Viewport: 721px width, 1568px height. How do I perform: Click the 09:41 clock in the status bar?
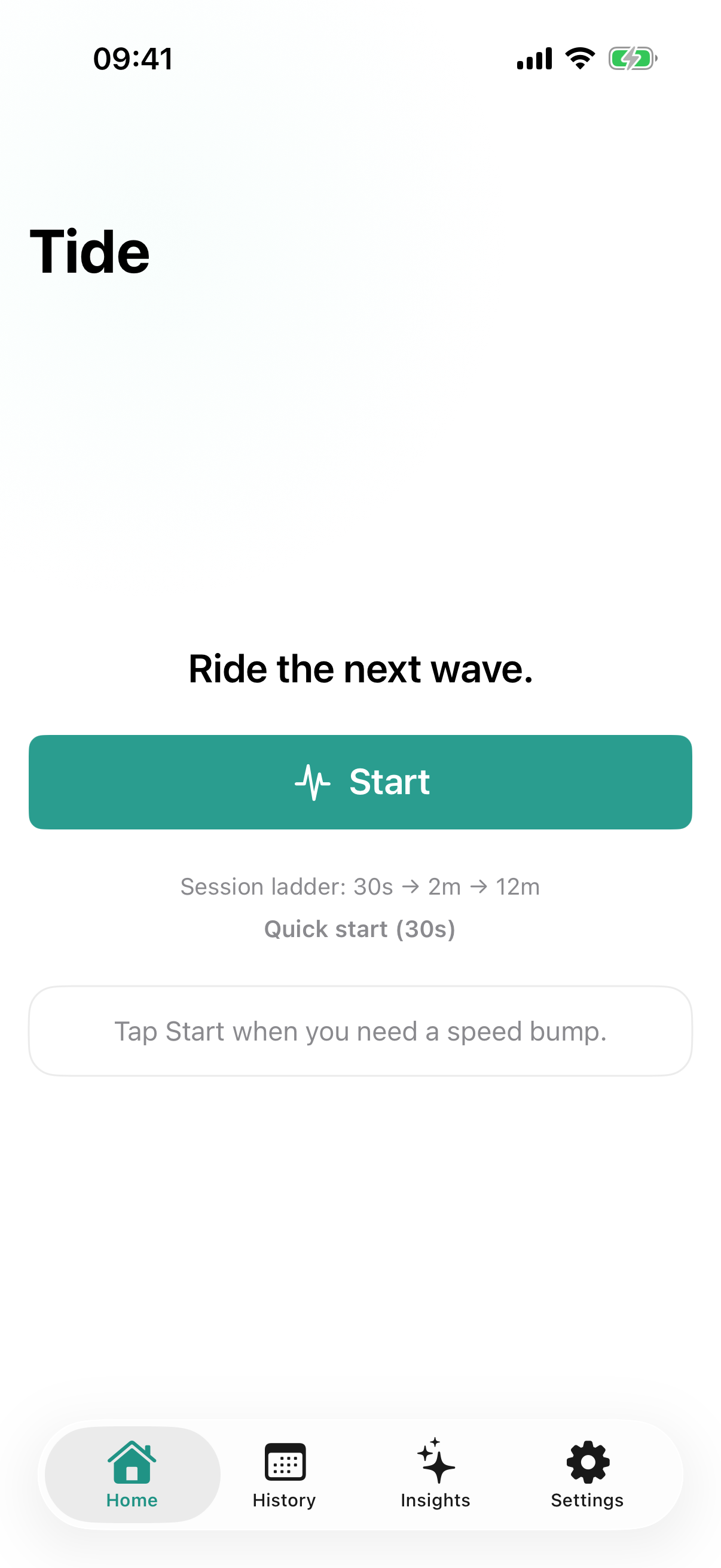tap(132, 58)
